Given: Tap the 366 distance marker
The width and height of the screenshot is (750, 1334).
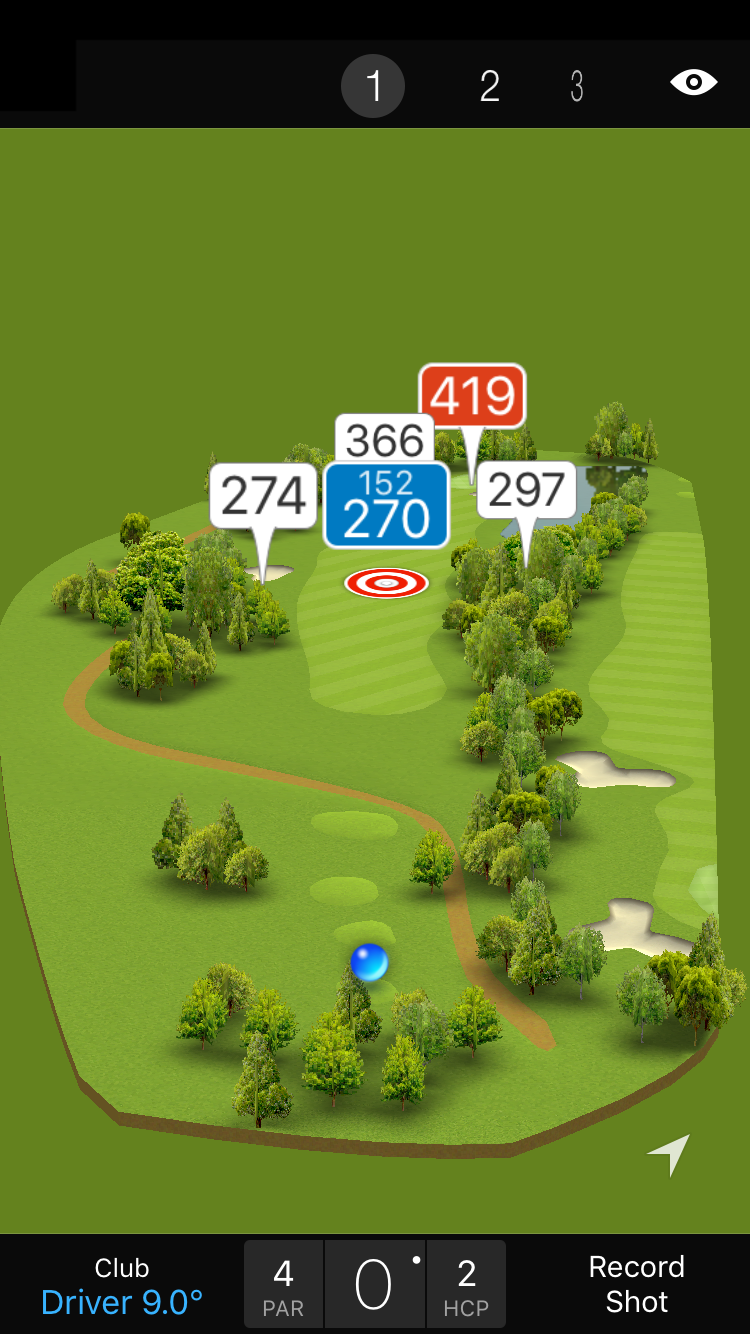Looking at the screenshot, I should pyautogui.click(x=385, y=438).
